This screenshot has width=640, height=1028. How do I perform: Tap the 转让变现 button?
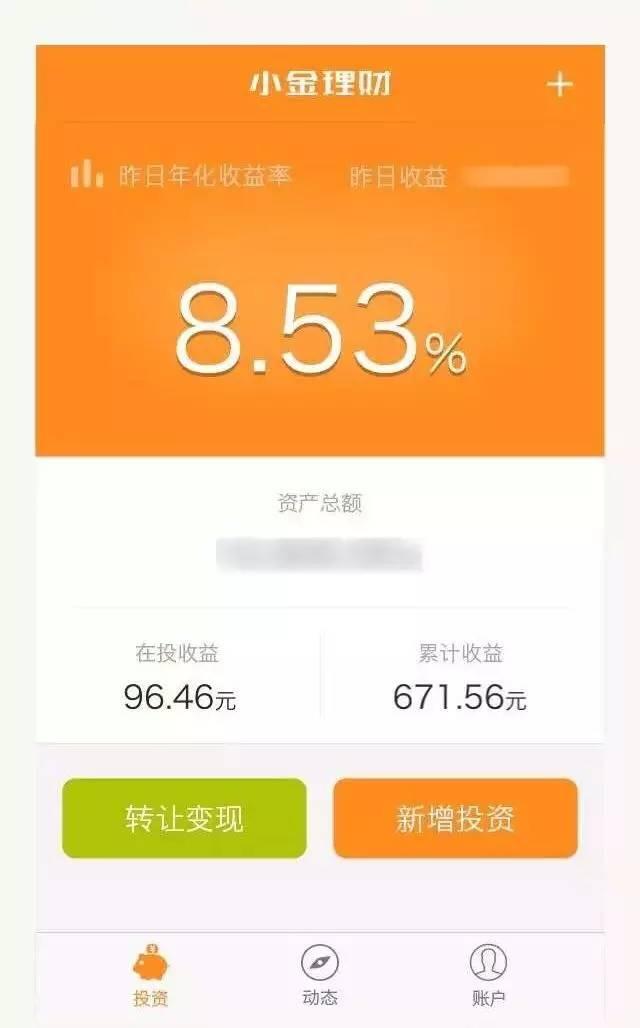[x=184, y=818]
